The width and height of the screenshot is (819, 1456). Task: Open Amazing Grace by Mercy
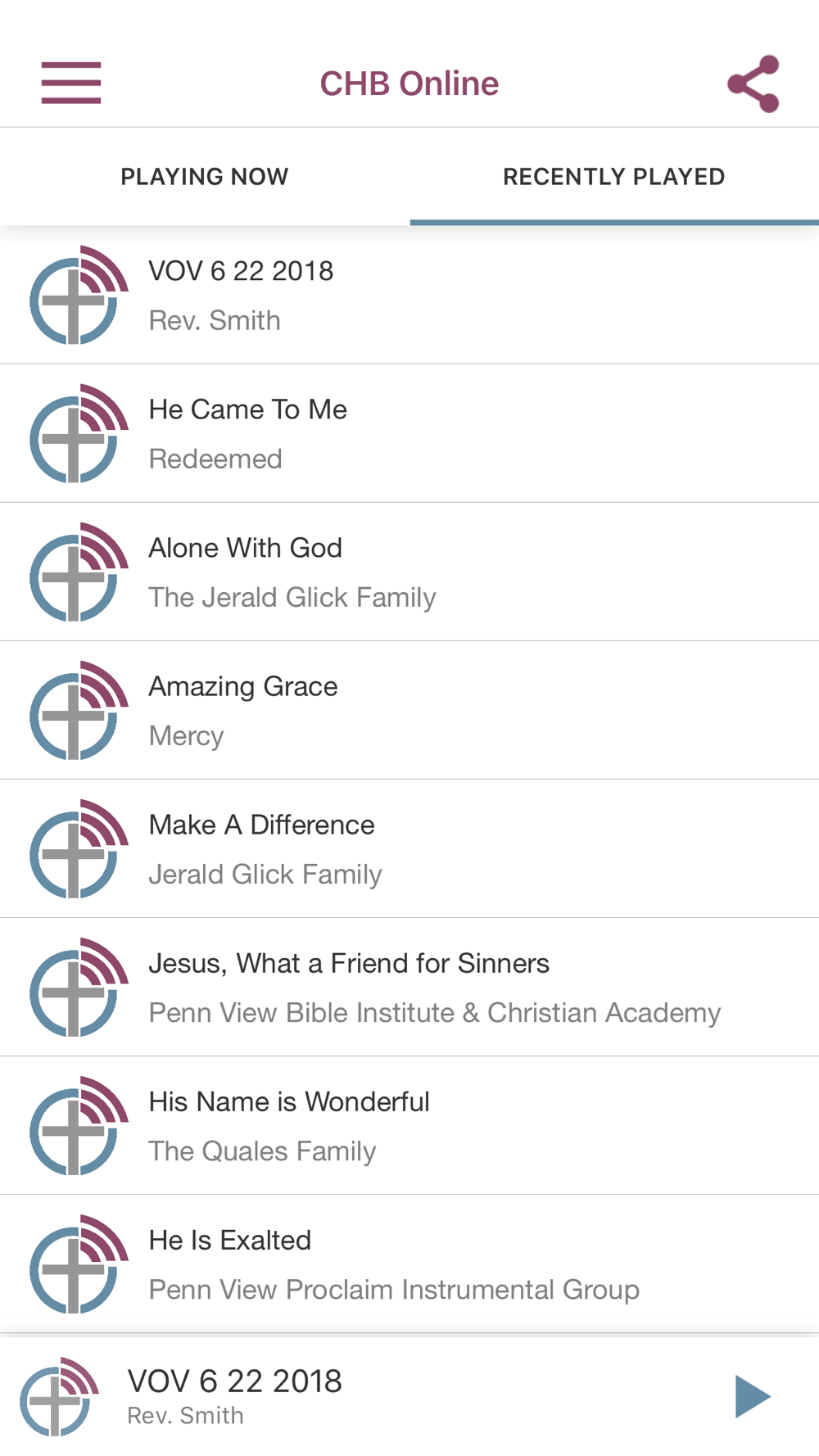coord(409,710)
